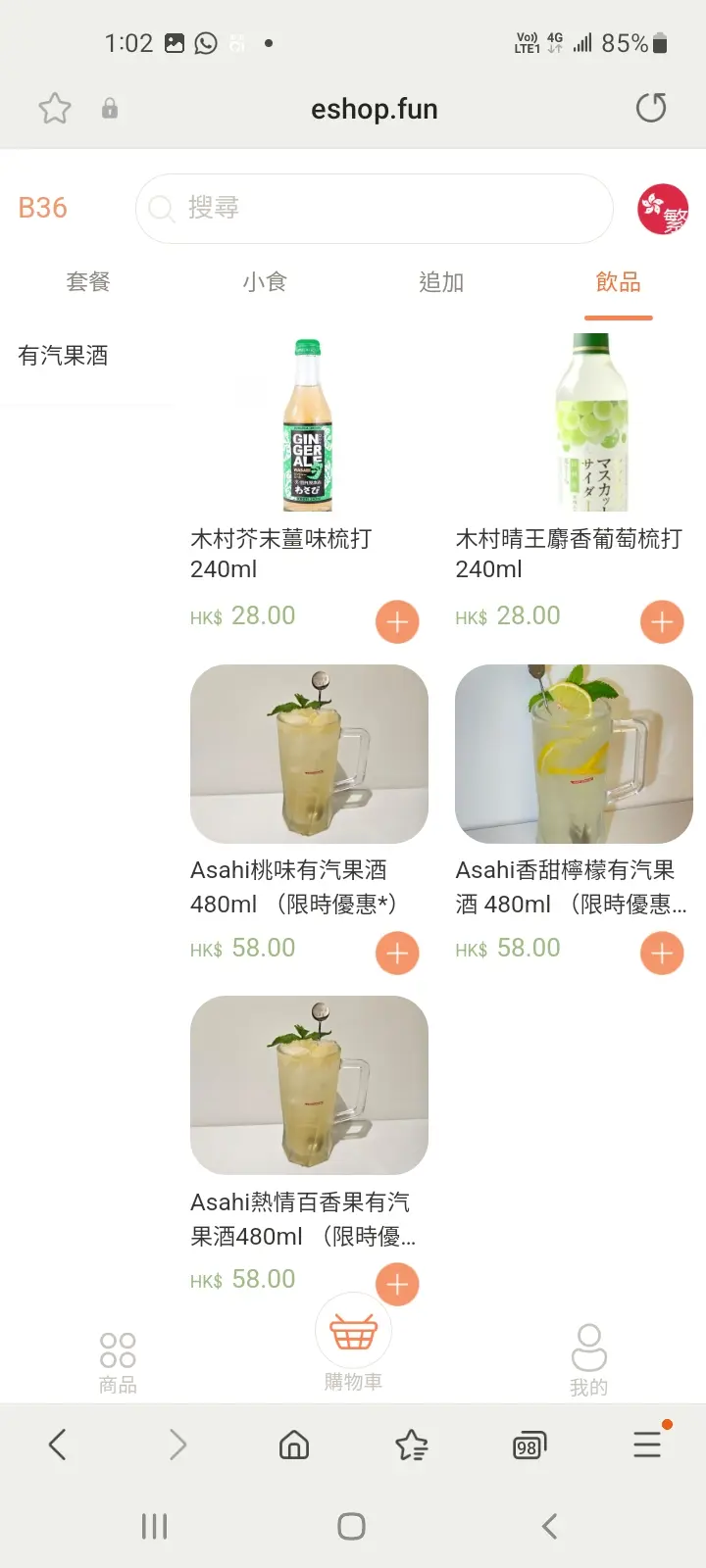
Task: Switch to the 小食 tab
Action: click(x=265, y=282)
